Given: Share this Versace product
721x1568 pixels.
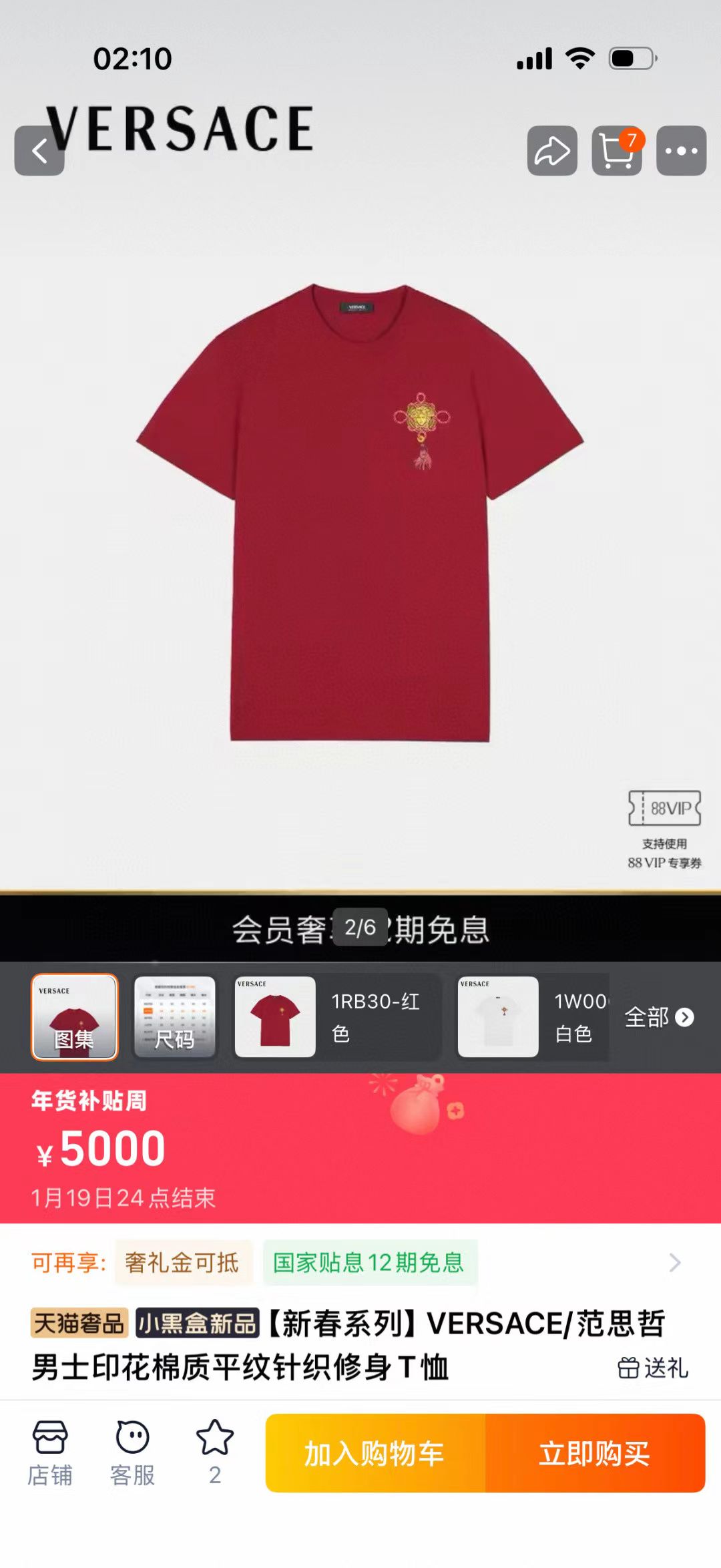Looking at the screenshot, I should click(x=552, y=150).
